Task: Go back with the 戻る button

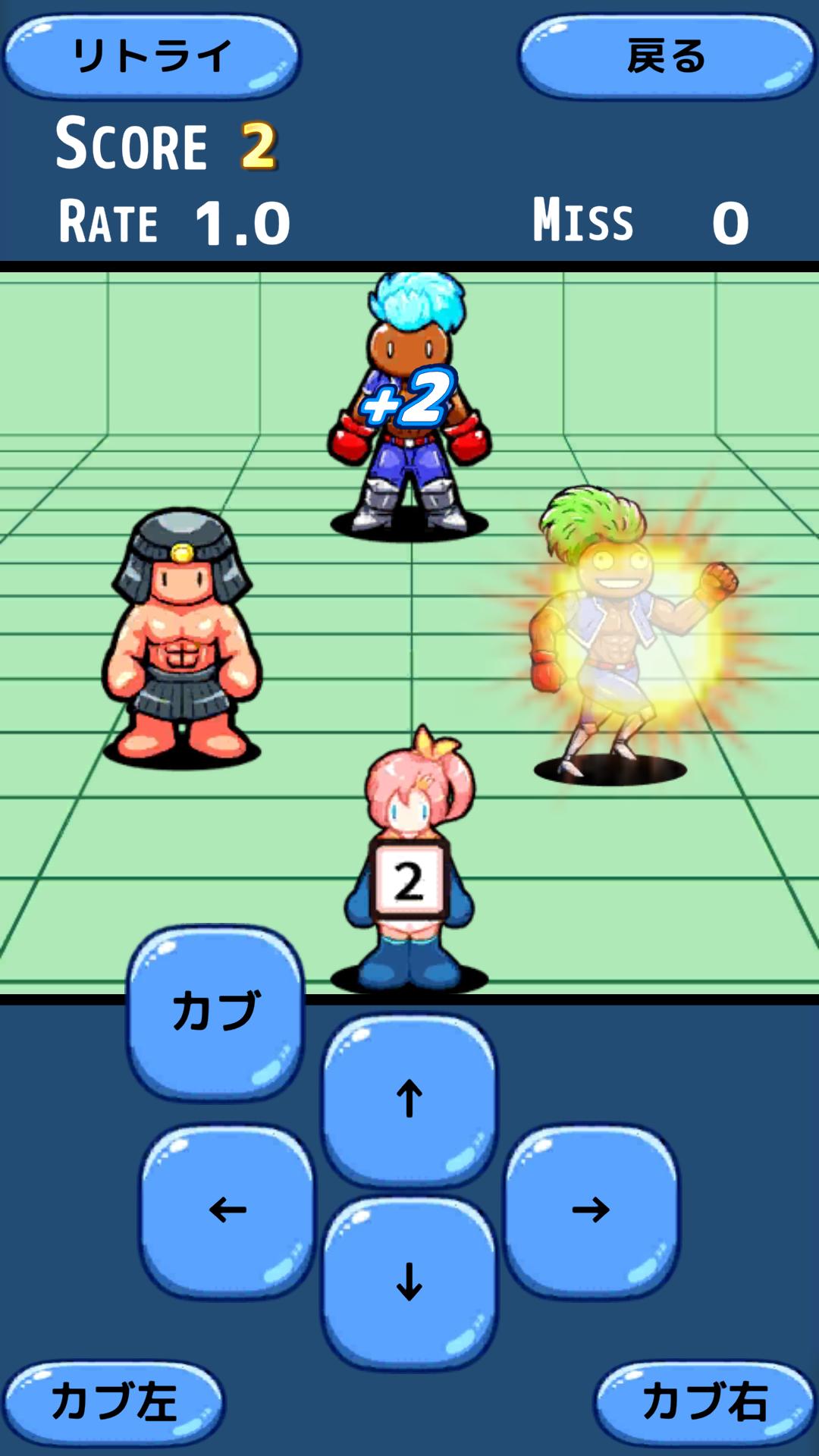Action: click(x=666, y=56)
